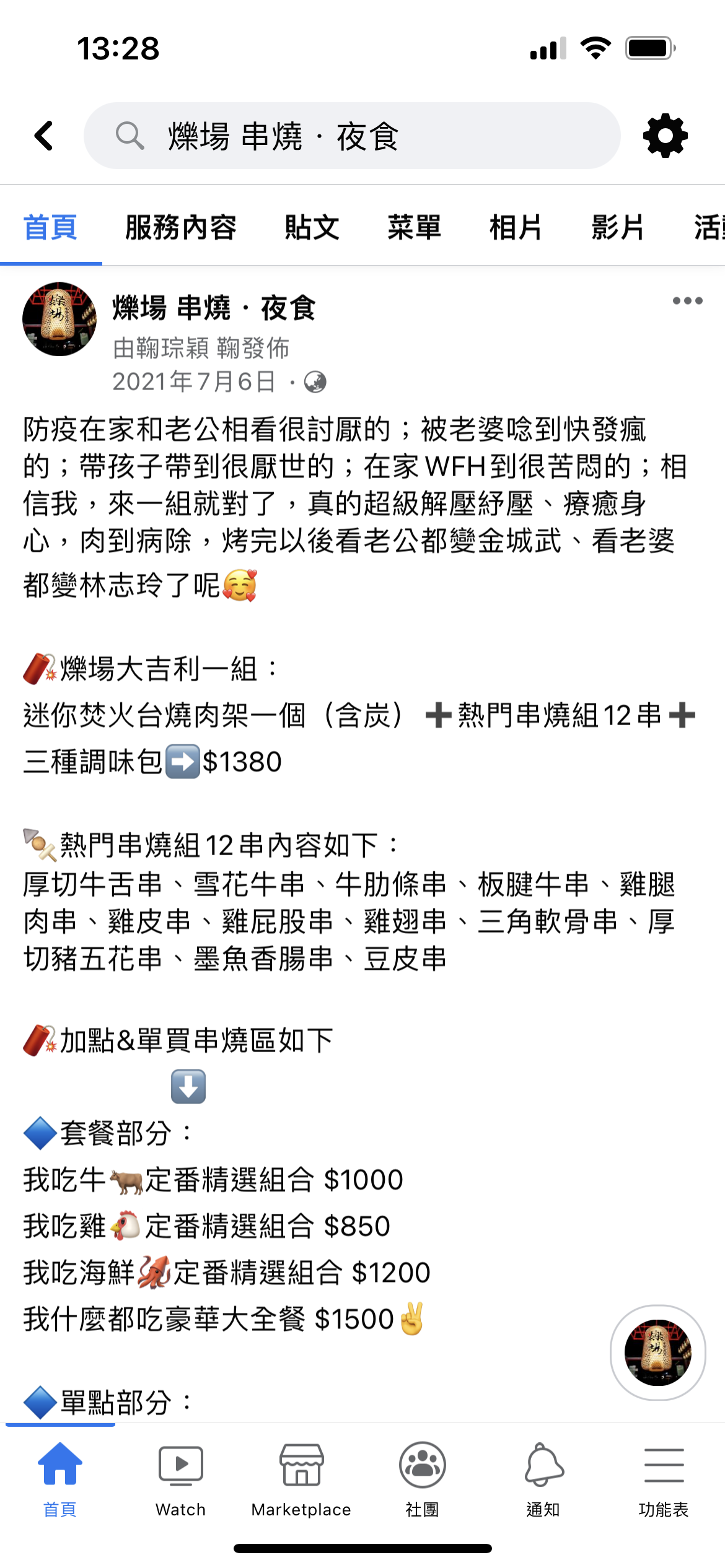Tap the page profile picture on the post
Screen dimensions: 725x1568
(x=59, y=319)
